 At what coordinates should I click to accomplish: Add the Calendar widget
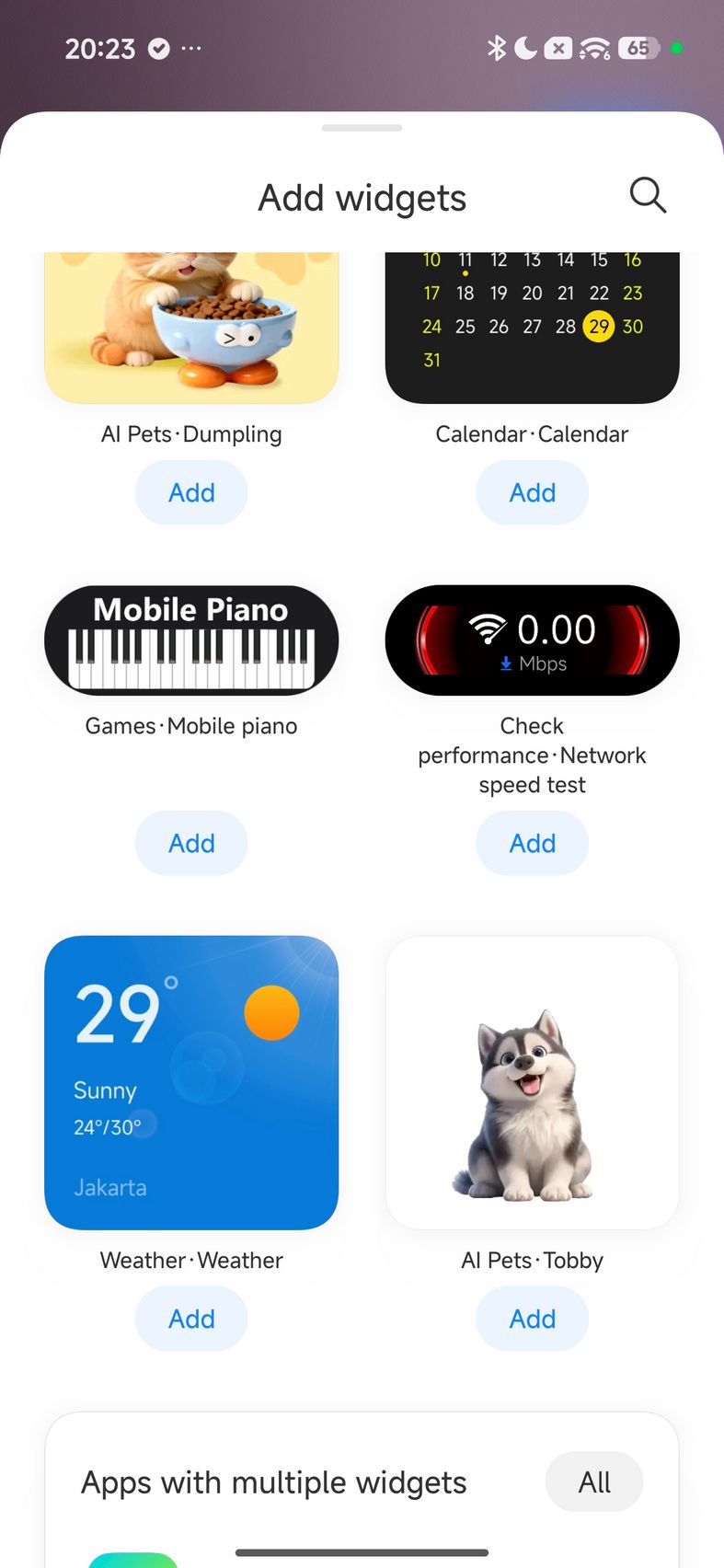[532, 492]
